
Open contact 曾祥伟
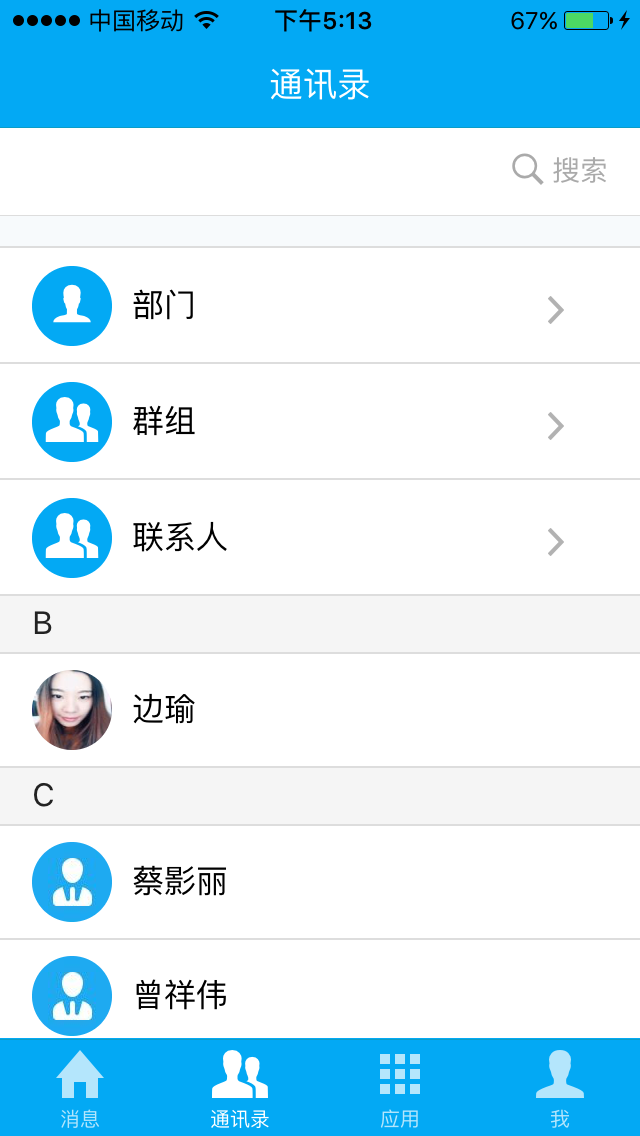pyautogui.click(x=320, y=994)
